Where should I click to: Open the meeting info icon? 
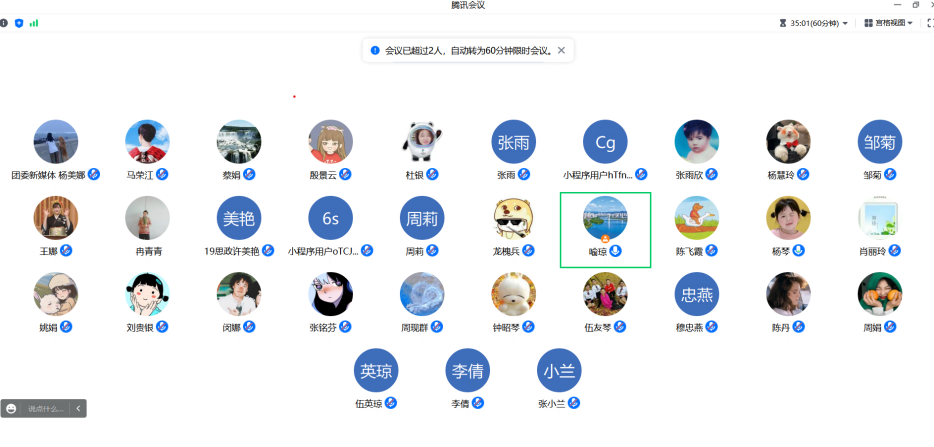point(4,22)
